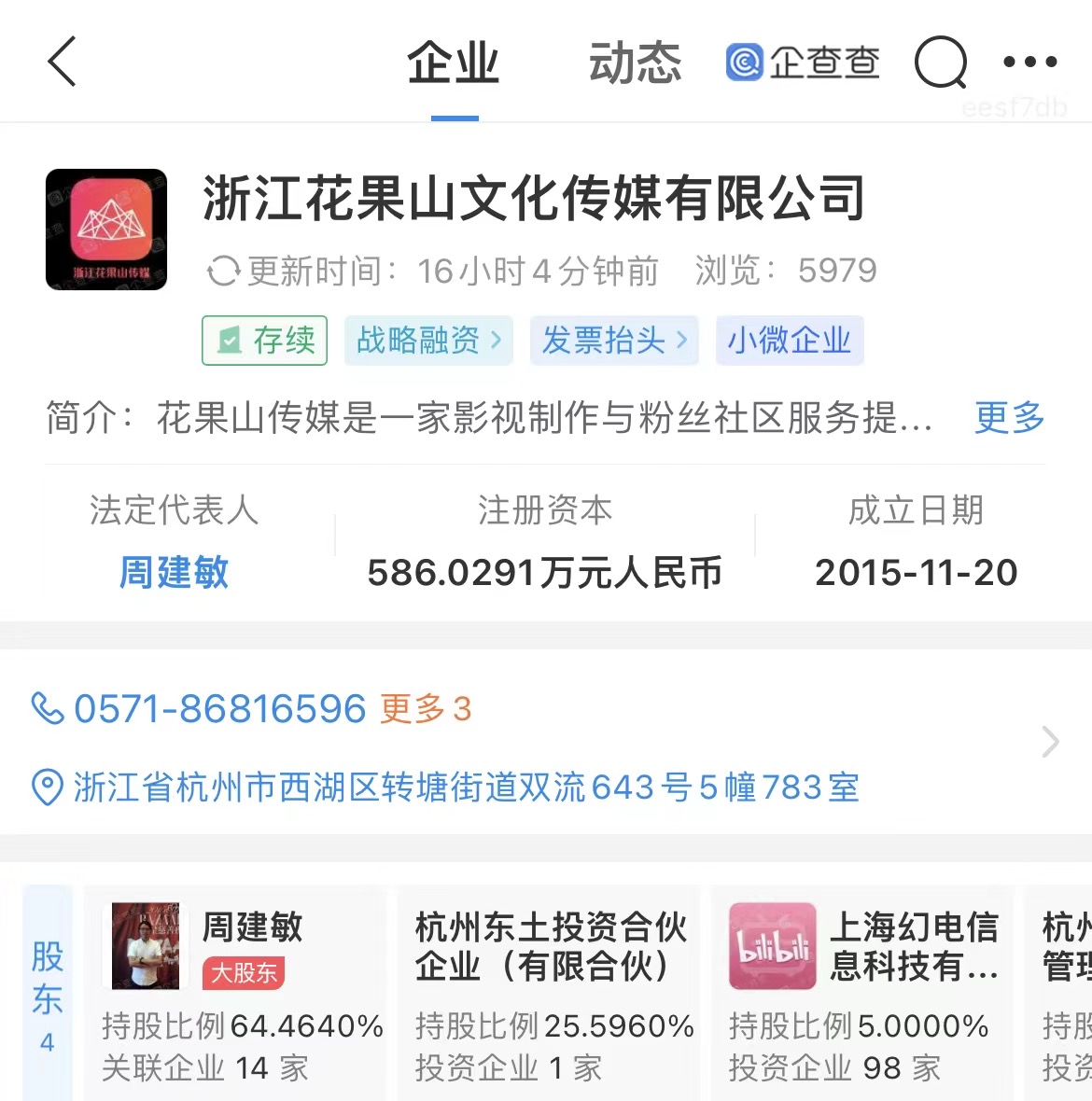1092x1101 pixels.
Task: Open shareholder card 杭州东土投资合伙企业
Action: (551, 993)
